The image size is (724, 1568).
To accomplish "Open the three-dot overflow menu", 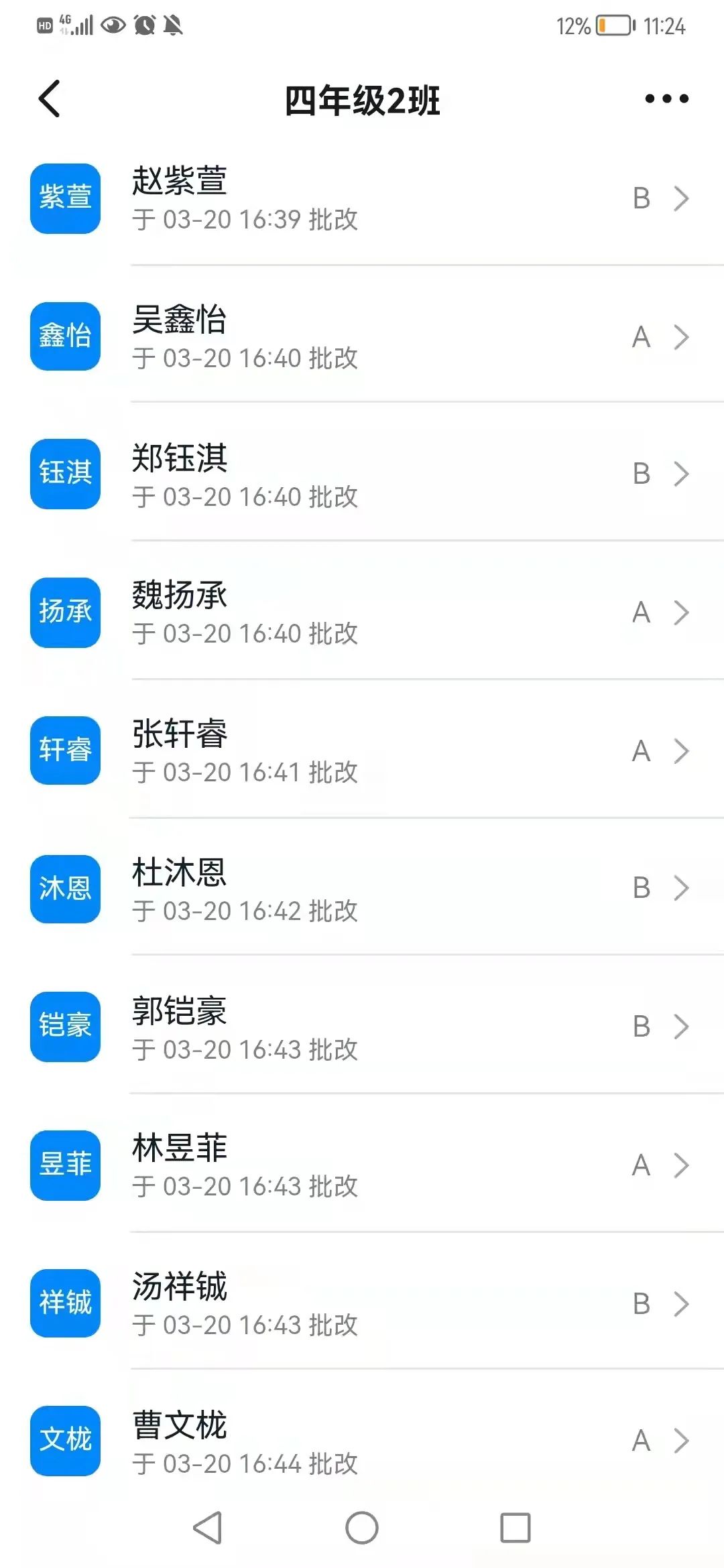I will 666,99.
